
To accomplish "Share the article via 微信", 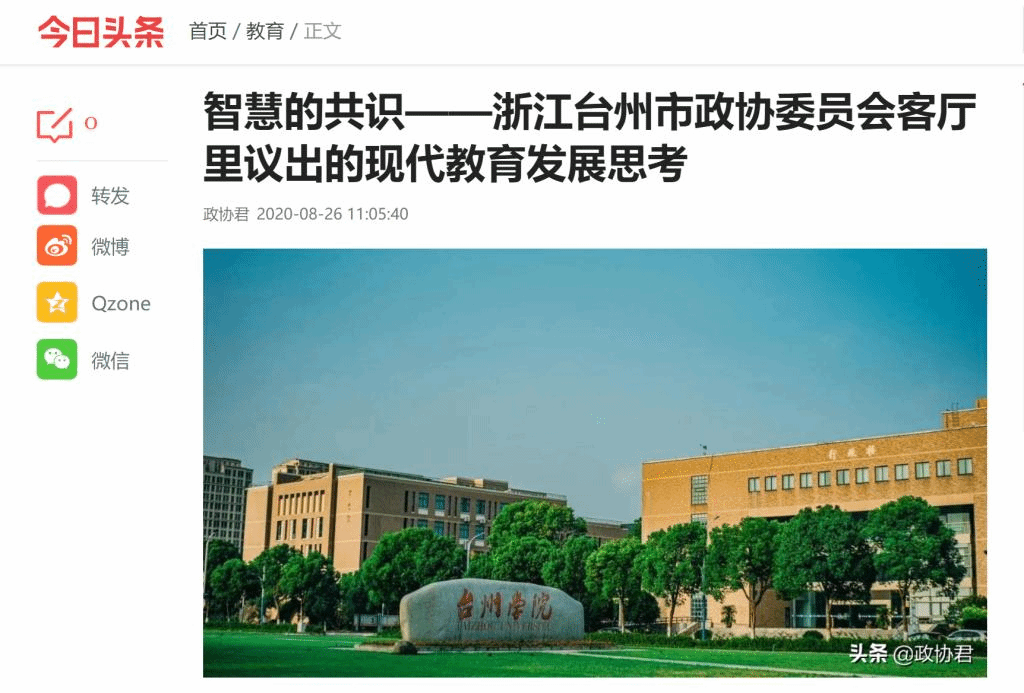I will pos(58,360).
